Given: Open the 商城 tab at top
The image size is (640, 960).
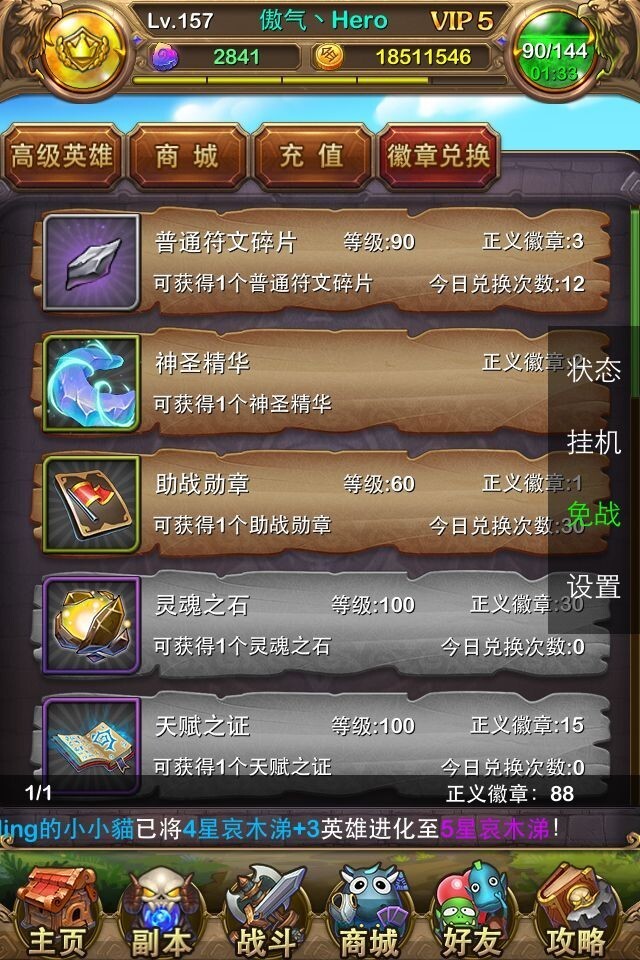Looking at the screenshot, I should point(187,157).
